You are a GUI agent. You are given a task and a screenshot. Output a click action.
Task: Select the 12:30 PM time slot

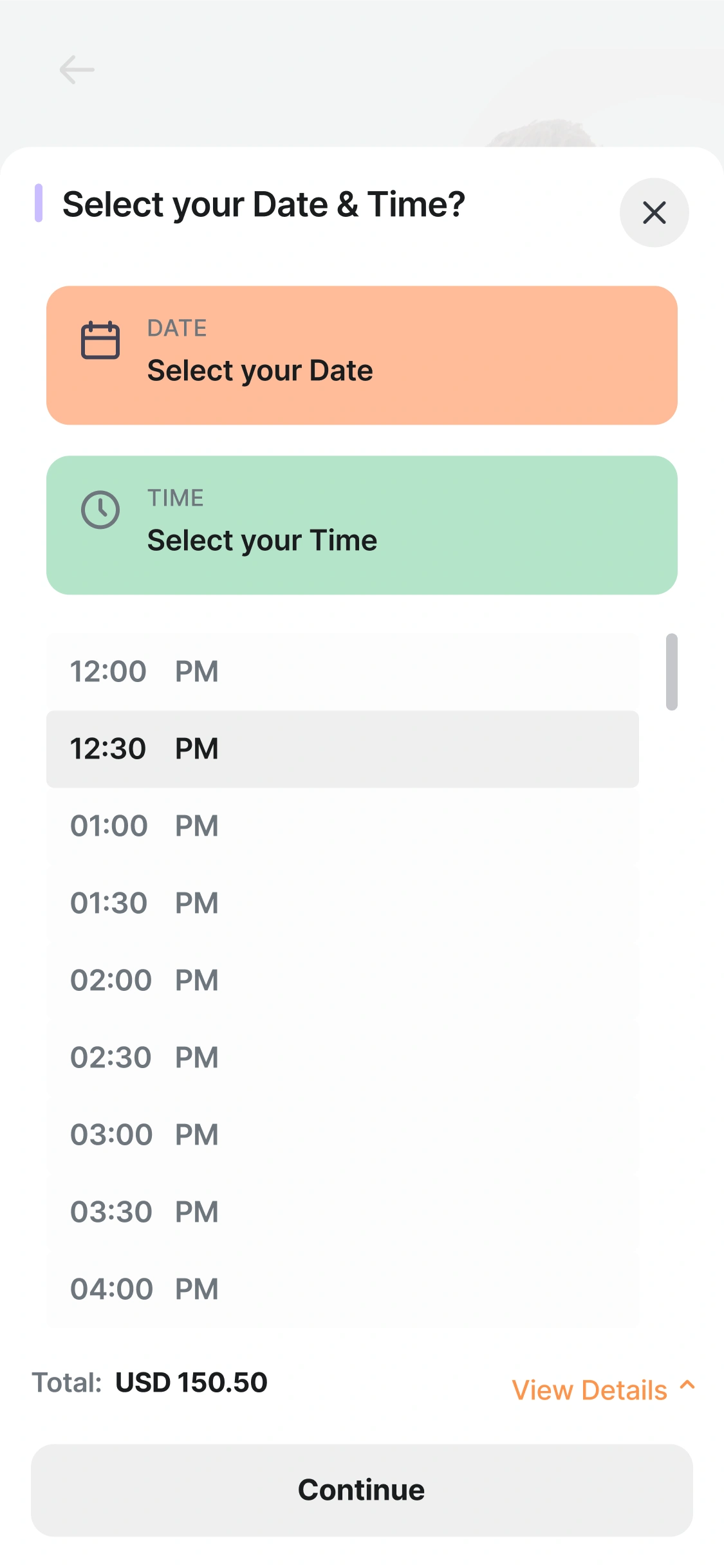pyautogui.click(x=342, y=749)
